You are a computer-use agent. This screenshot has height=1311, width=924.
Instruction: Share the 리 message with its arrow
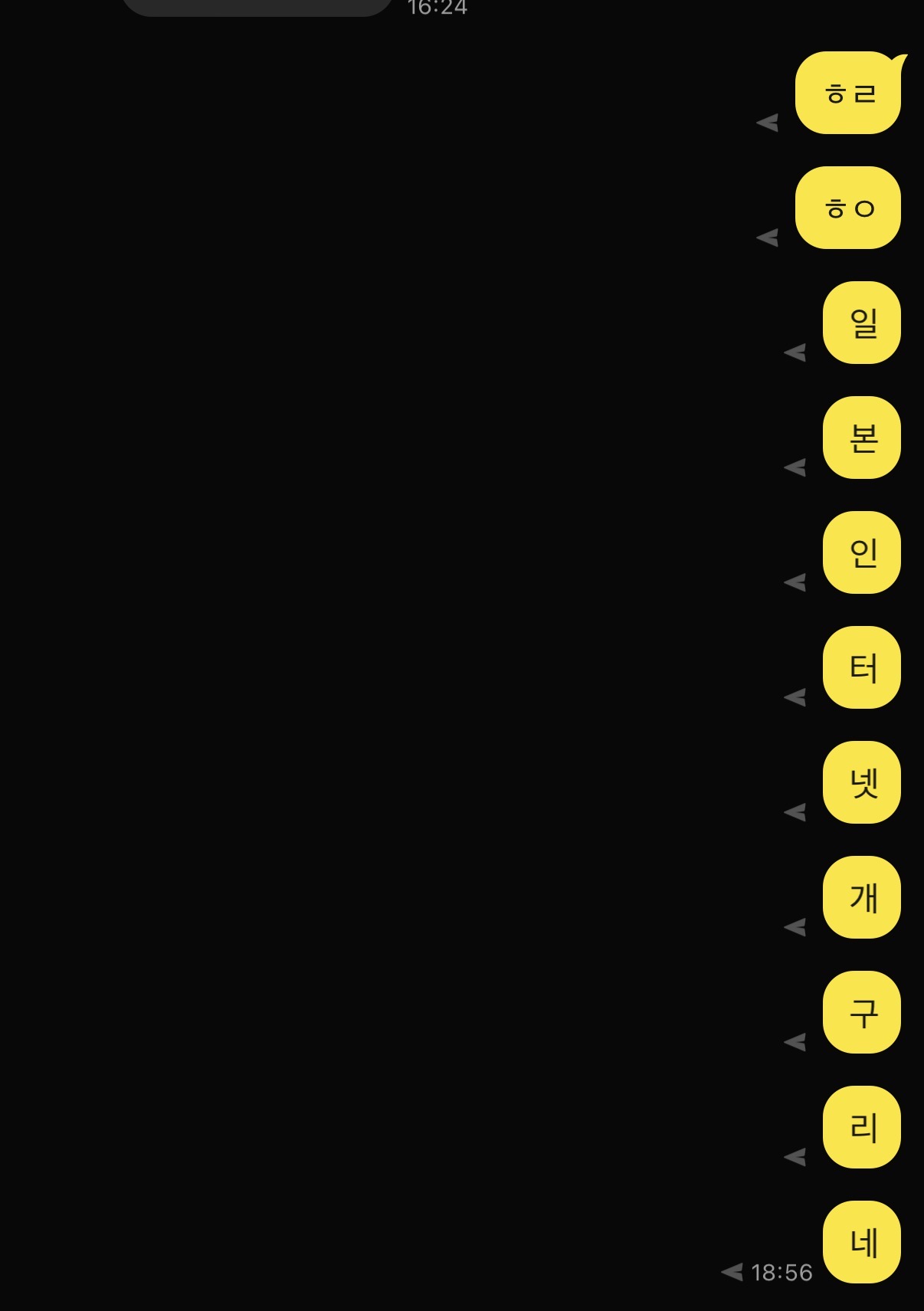pos(795,1157)
